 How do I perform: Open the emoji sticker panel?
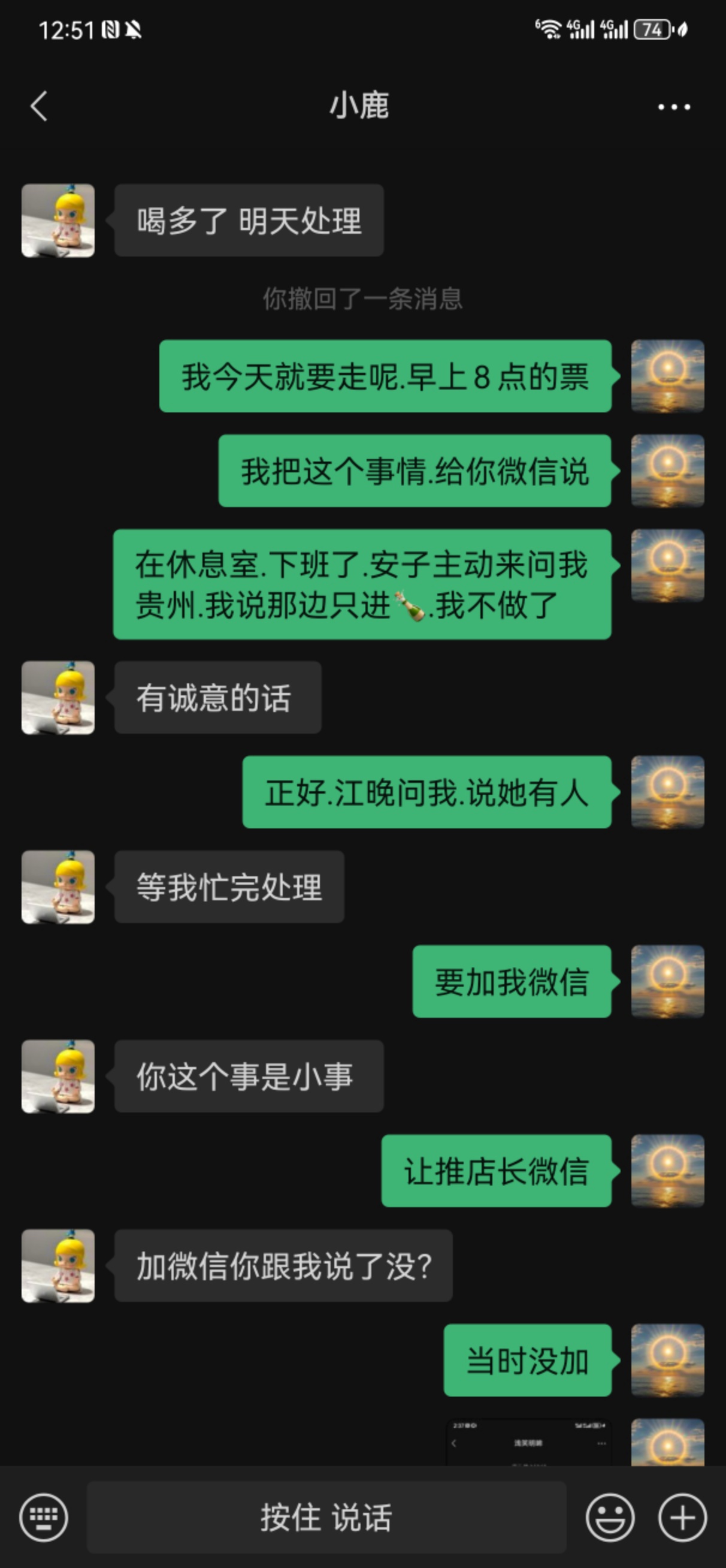pyautogui.click(x=610, y=1517)
